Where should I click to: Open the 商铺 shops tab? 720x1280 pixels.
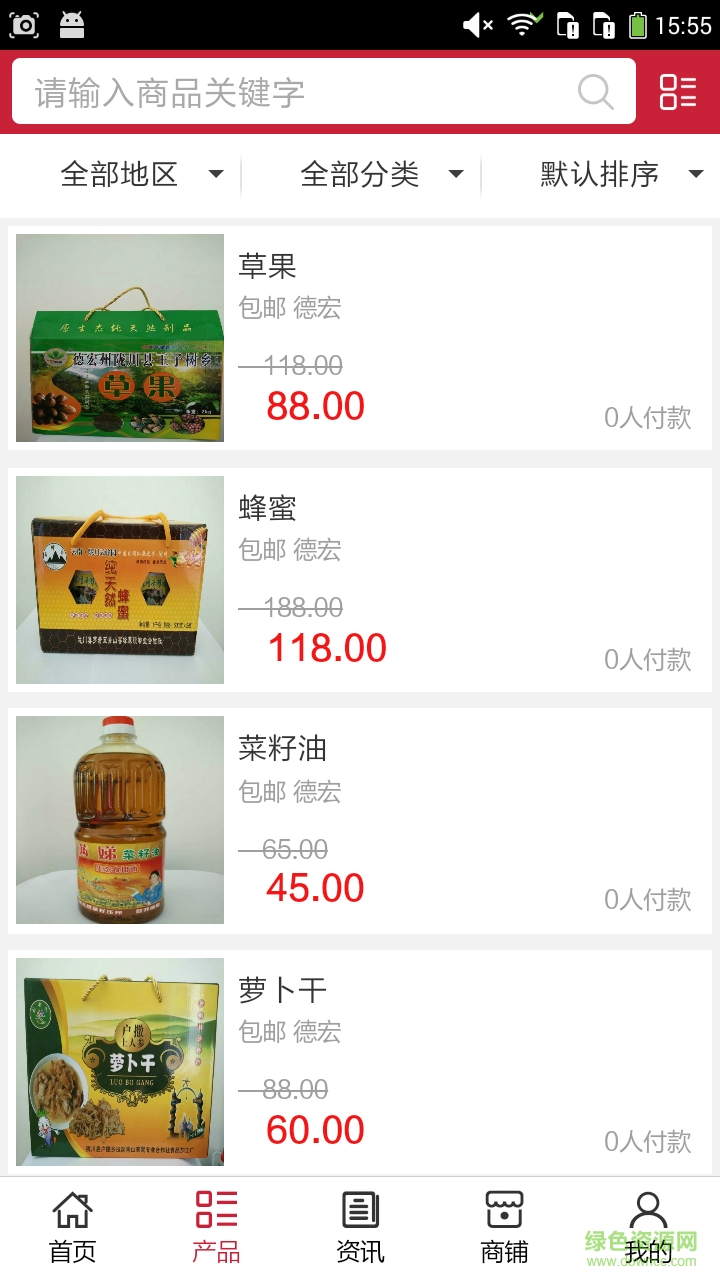(504, 1228)
